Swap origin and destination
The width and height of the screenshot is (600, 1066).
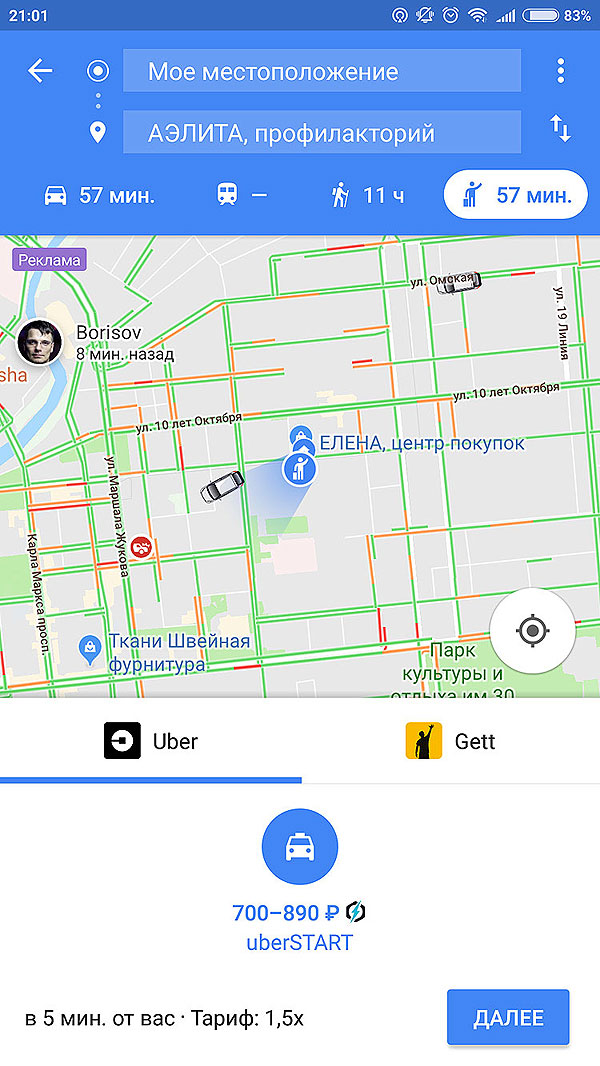point(560,128)
